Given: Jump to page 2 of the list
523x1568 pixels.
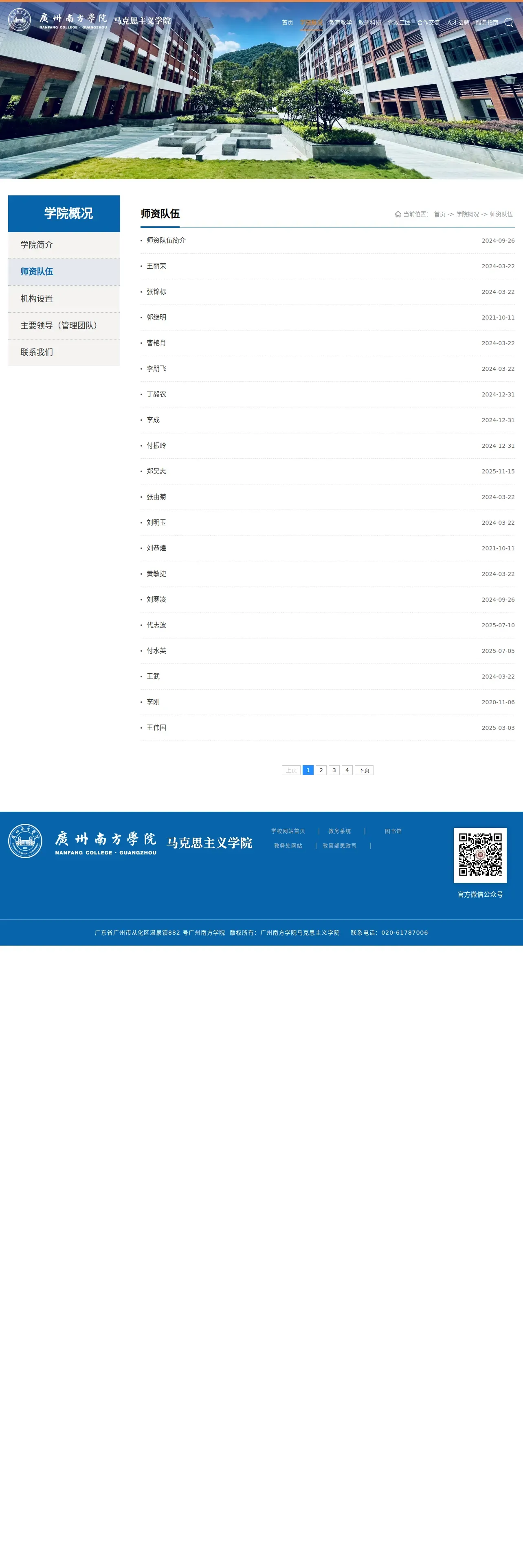Looking at the screenshot, I should [321, 770].
